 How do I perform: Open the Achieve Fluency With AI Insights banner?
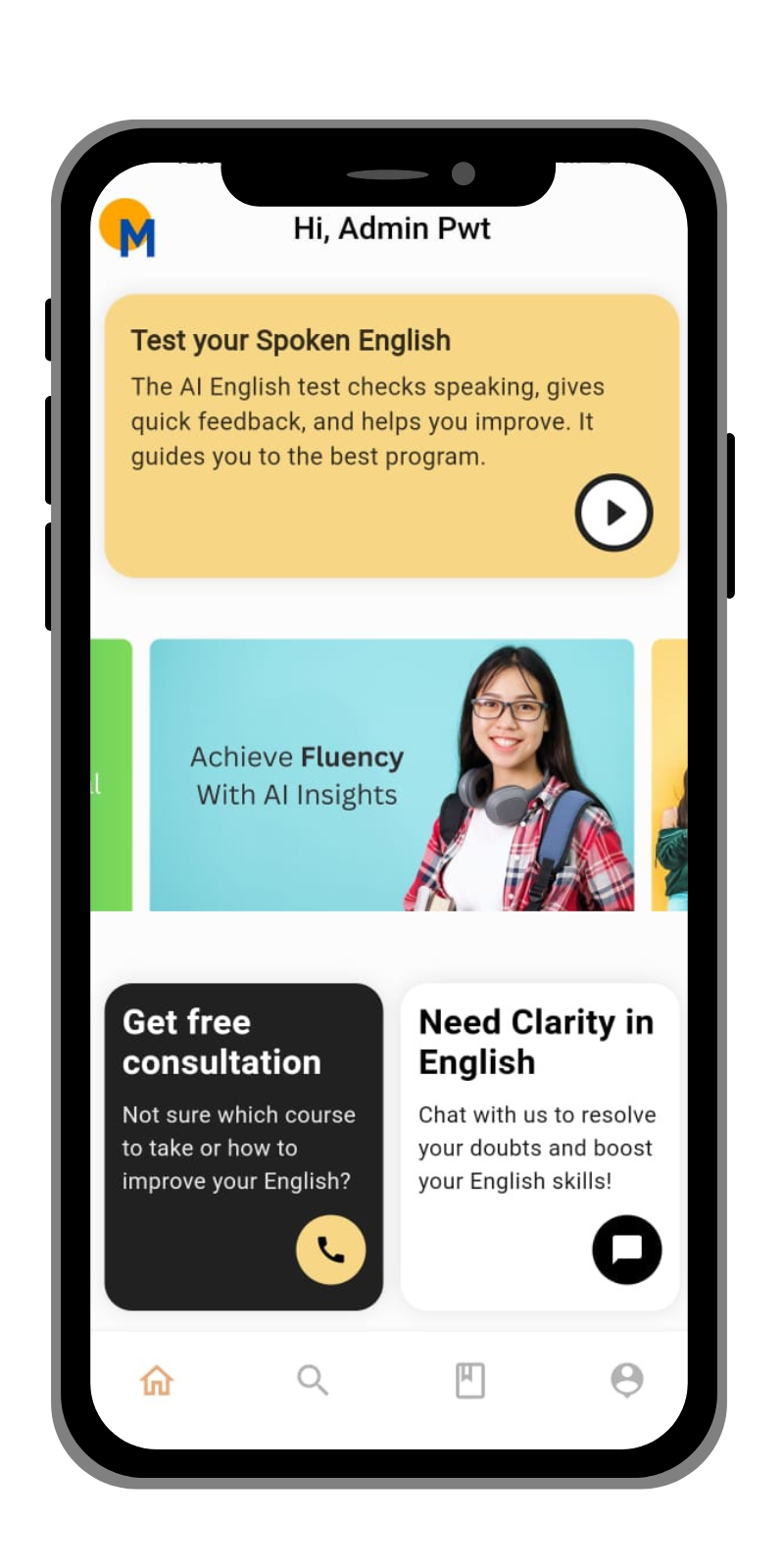[391, 775]
